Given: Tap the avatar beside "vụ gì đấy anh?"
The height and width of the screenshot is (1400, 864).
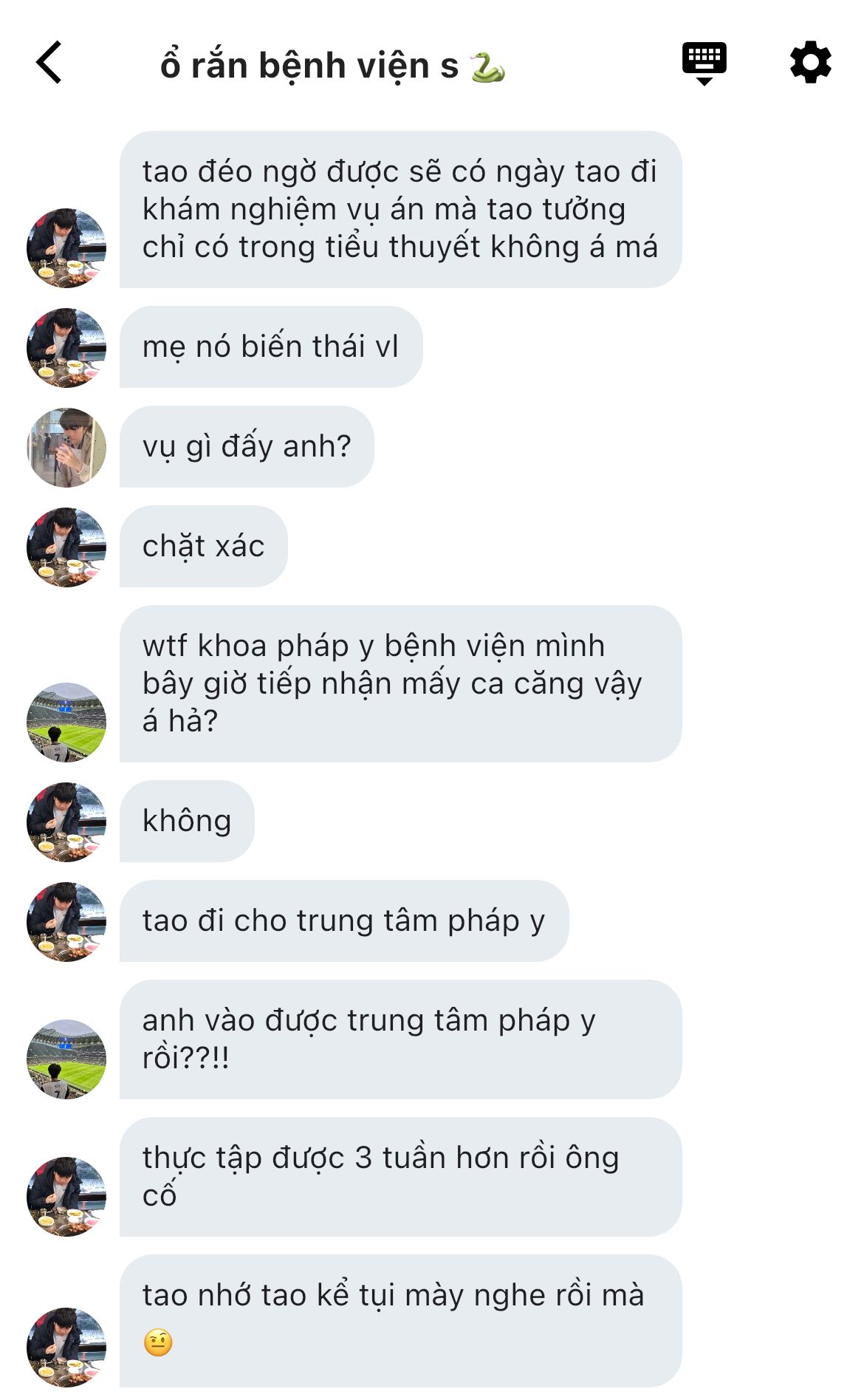Looking at the screenshot, I should (66, 448).
